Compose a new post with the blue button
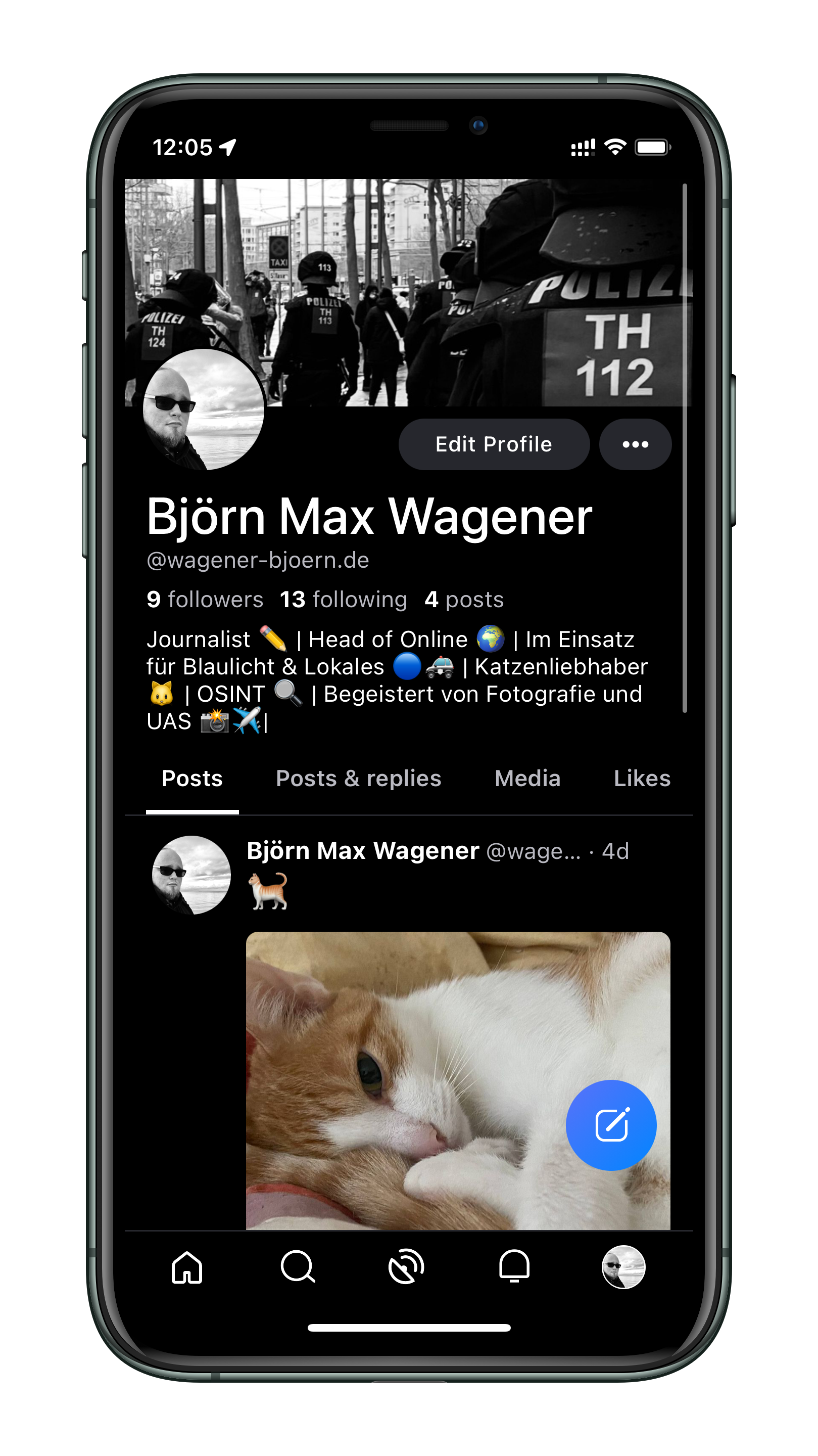Image resolution: width=818 pixels, height=1456 pixels. 611,1125
